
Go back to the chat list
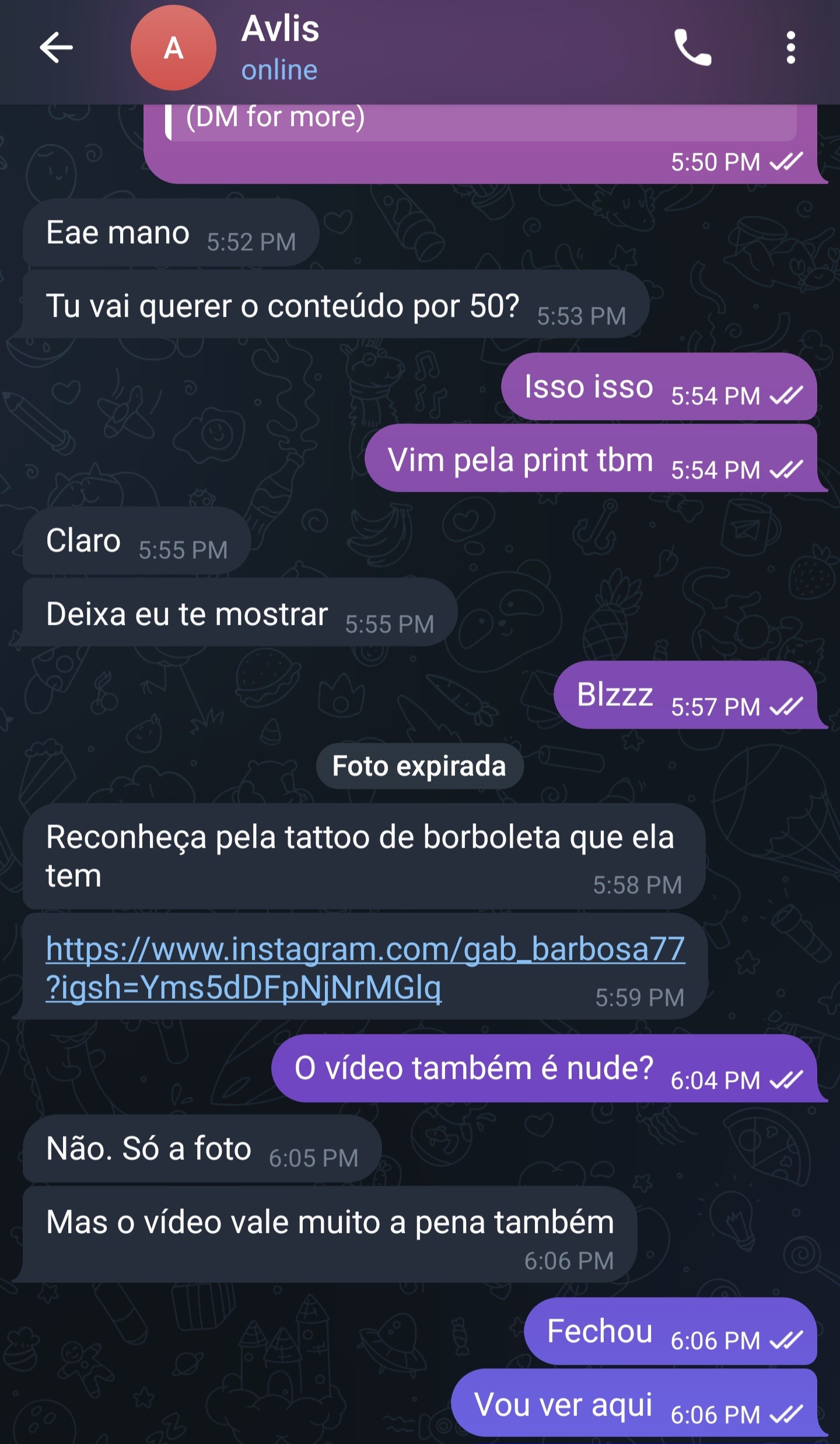(56, 48)
